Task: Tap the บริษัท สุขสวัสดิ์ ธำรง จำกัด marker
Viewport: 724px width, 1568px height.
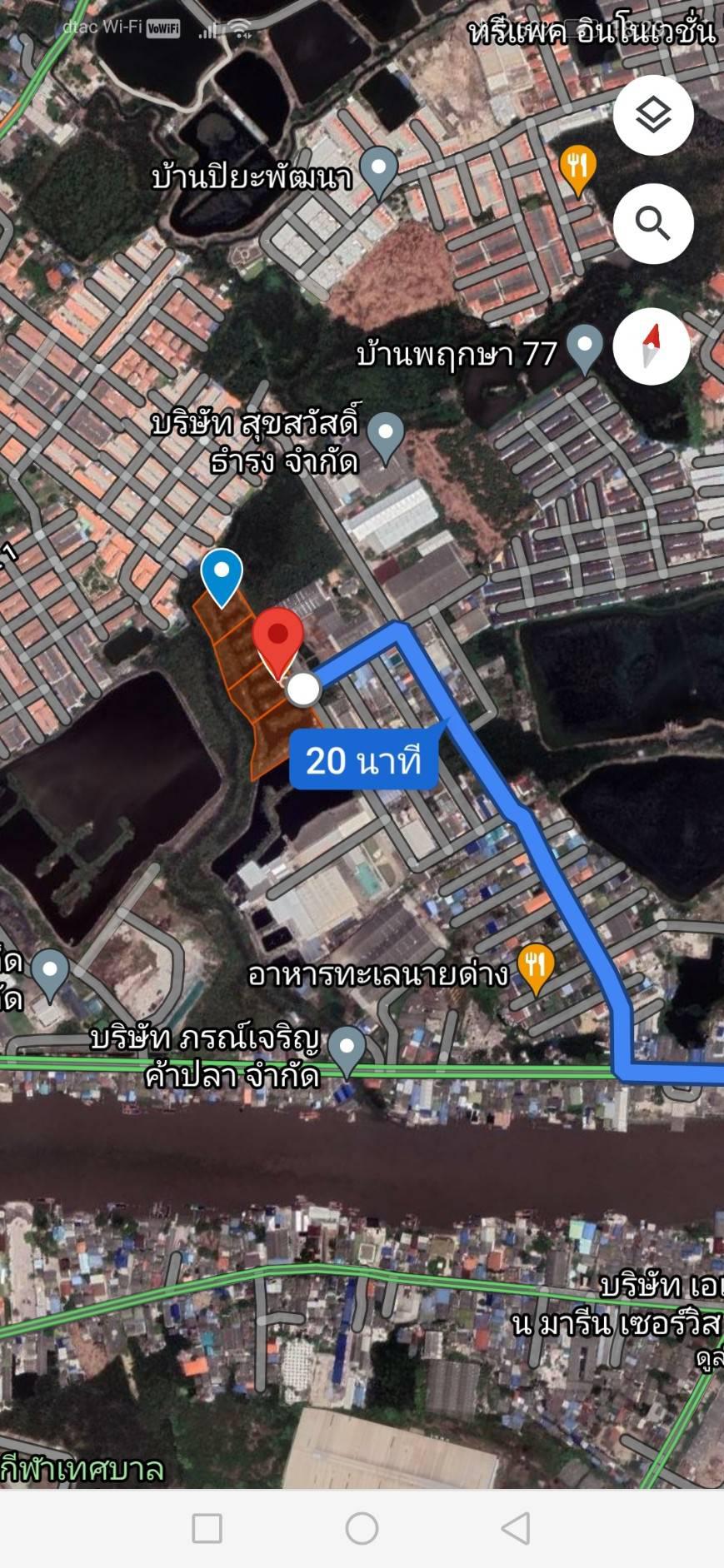Action: pyautogui.click(x=386, y=435)
